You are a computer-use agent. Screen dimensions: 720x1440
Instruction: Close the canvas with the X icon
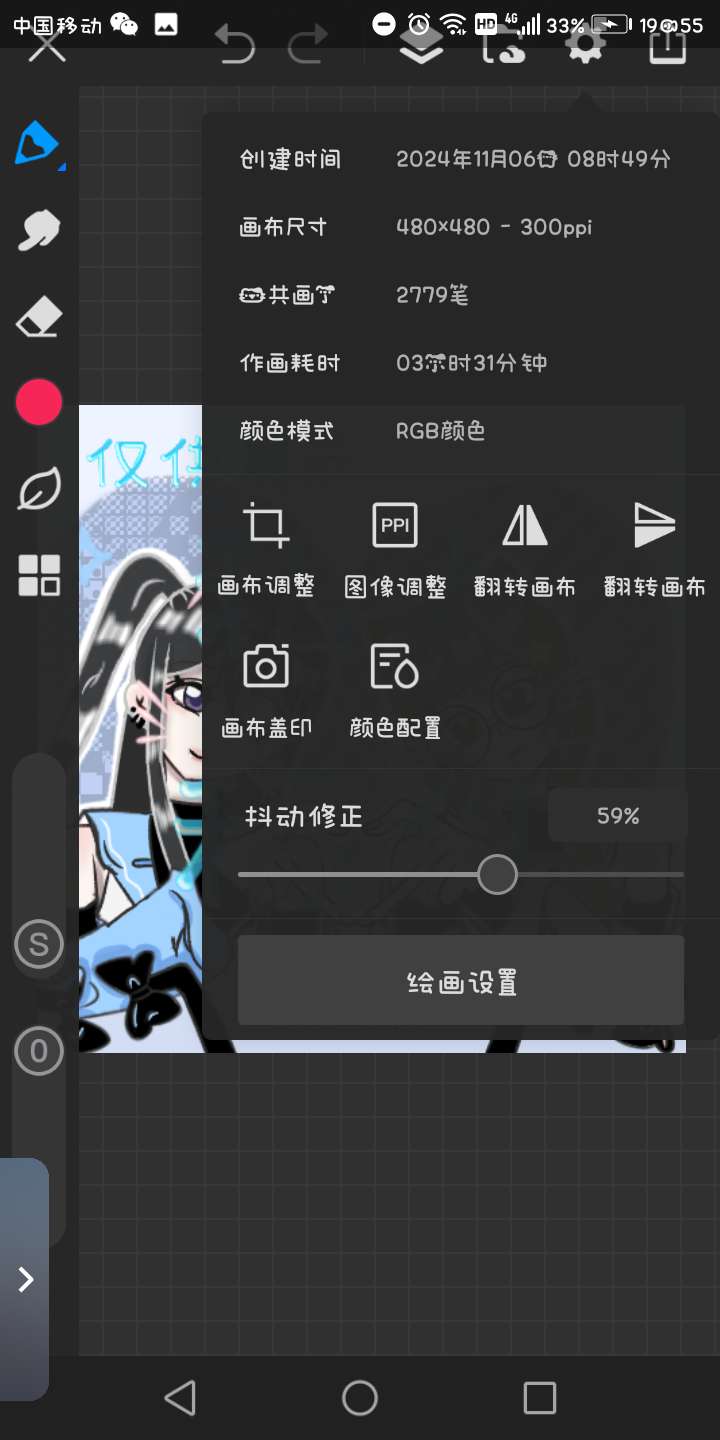tap(46, 46)
